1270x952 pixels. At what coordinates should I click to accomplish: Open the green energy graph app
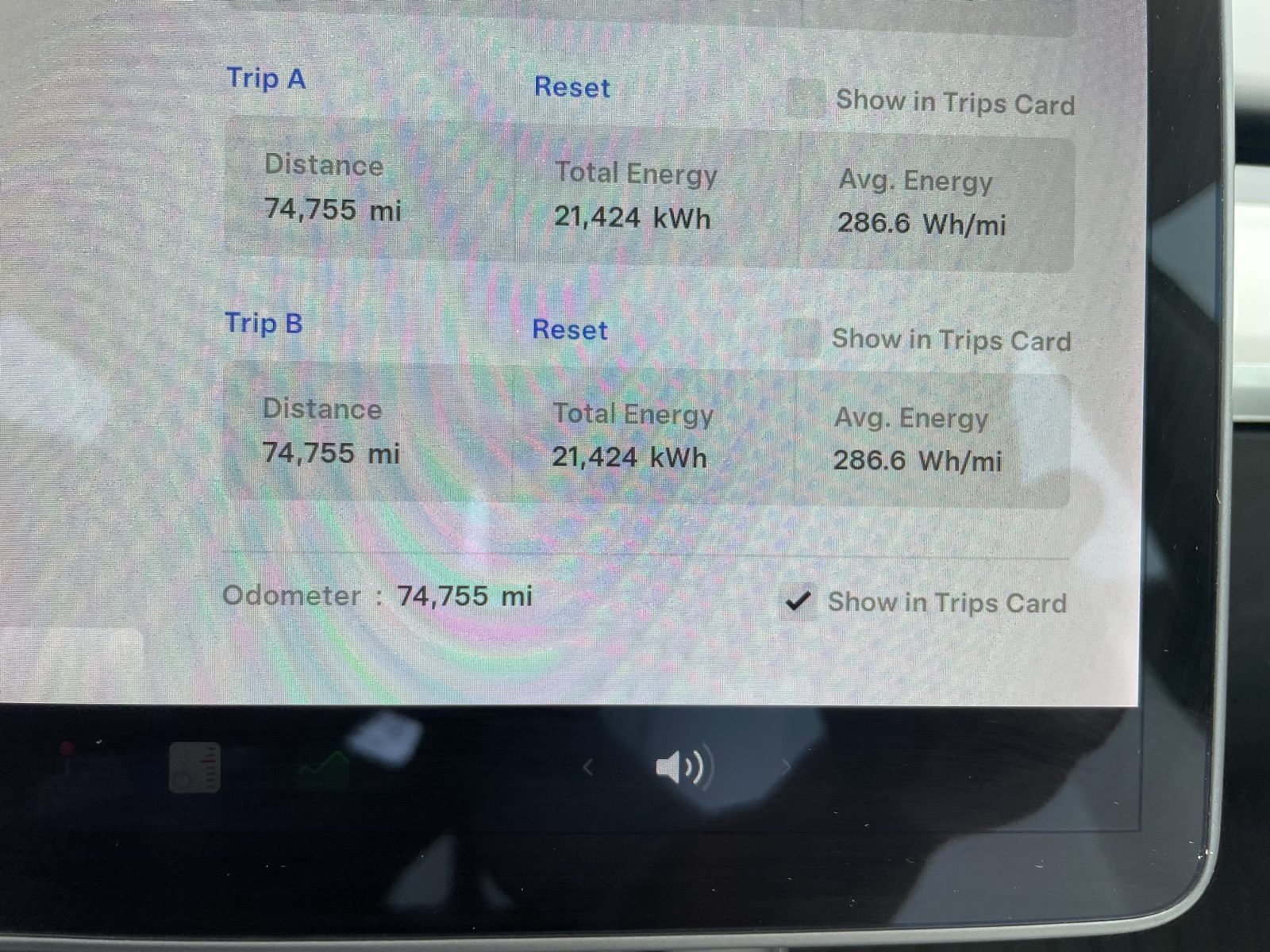tap(324, 770)
